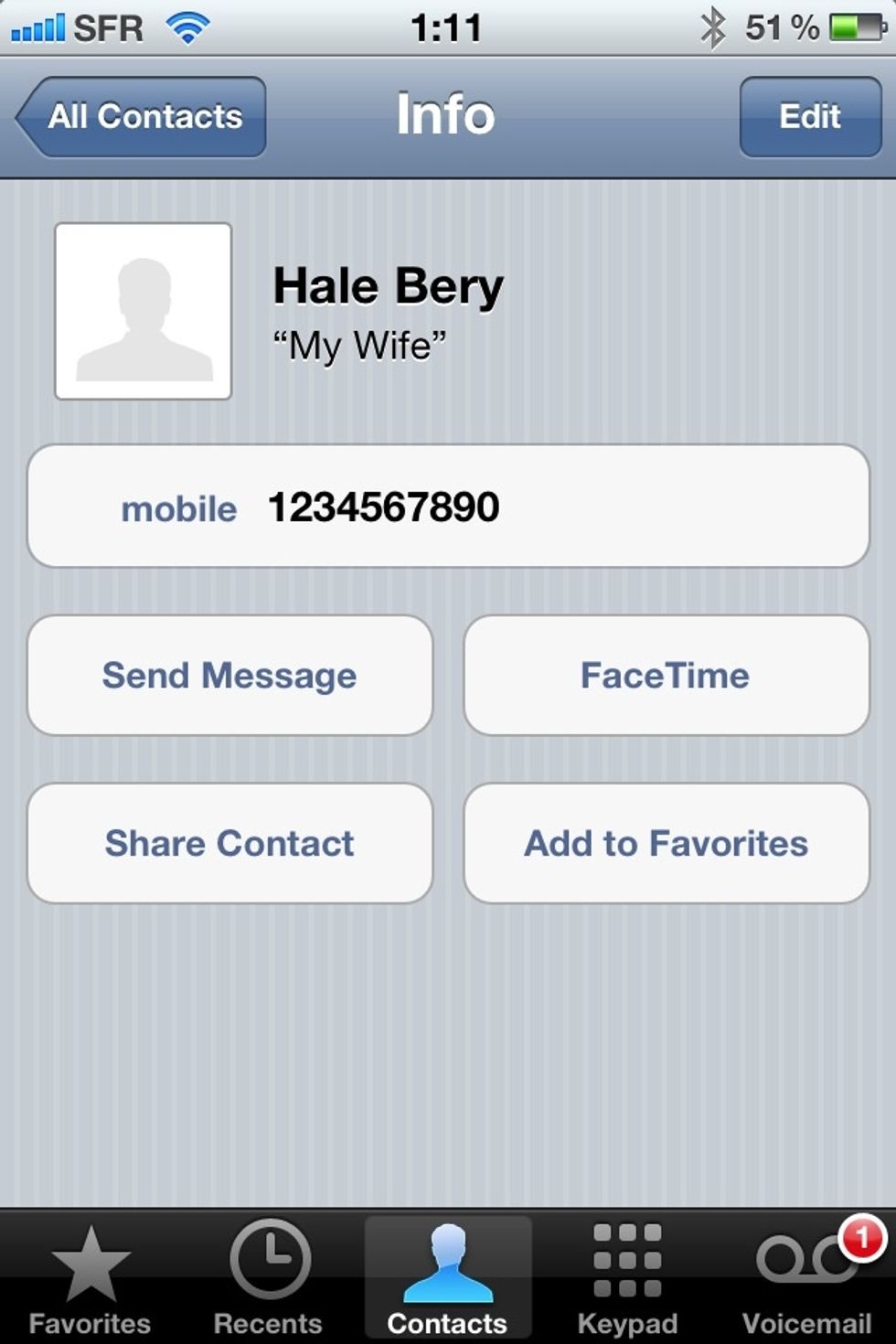Image resolution: width=896 pixels, height=1344 pixels.
Task: Add Hale Bery to Favorites
Action: [x=666, y=843]
